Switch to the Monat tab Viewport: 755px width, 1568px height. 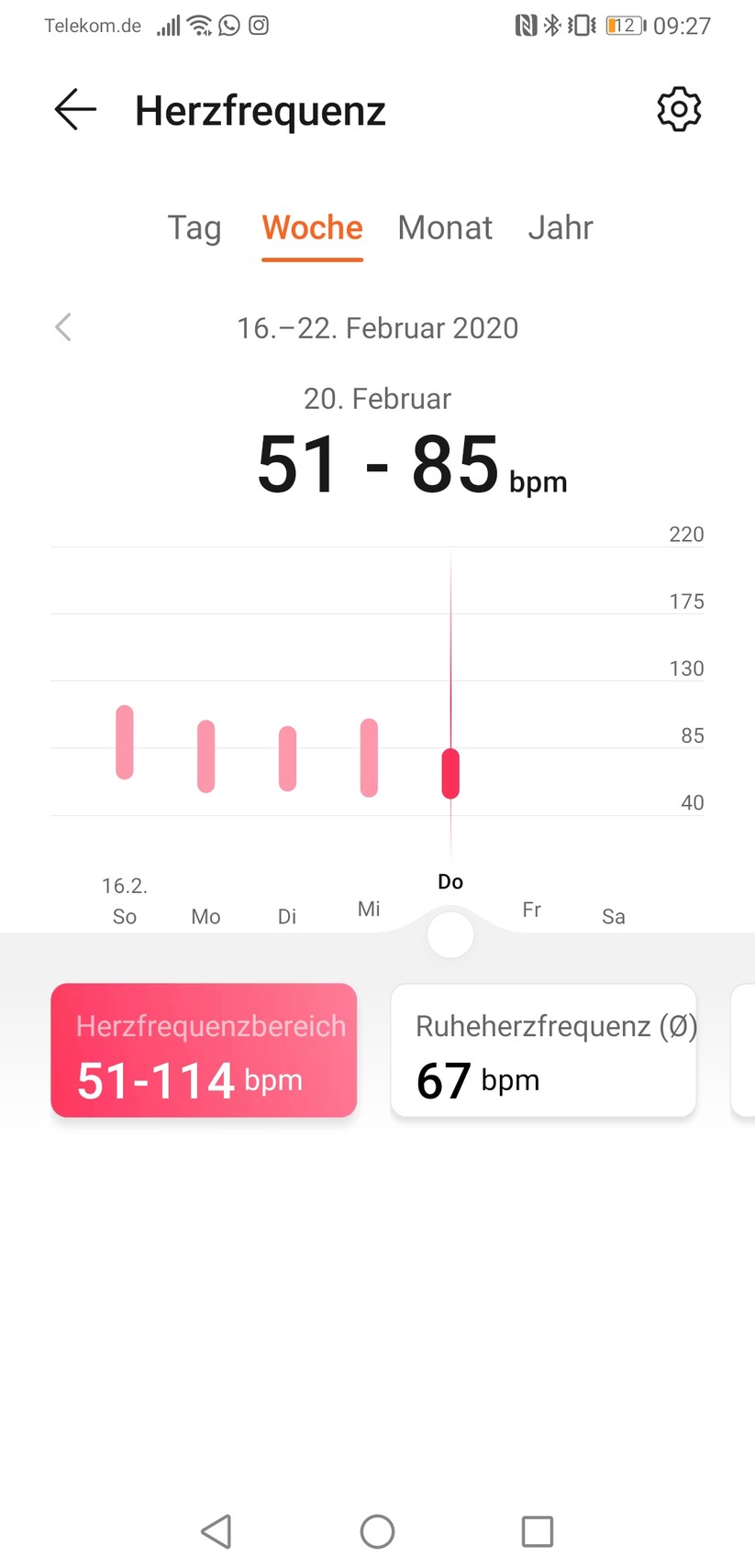(x=445, y=227)
